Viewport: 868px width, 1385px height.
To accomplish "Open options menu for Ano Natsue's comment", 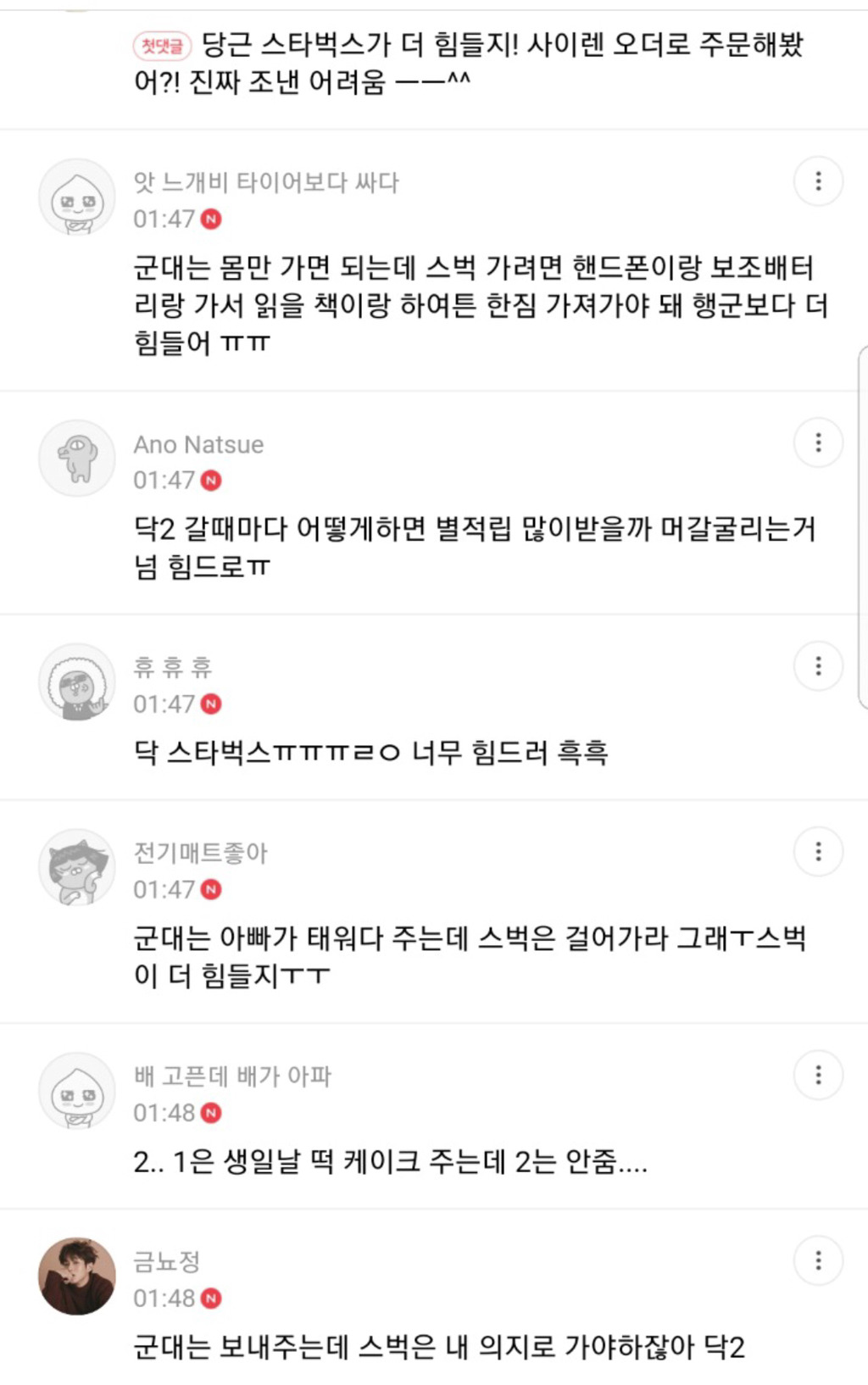I will click(818, 442).
